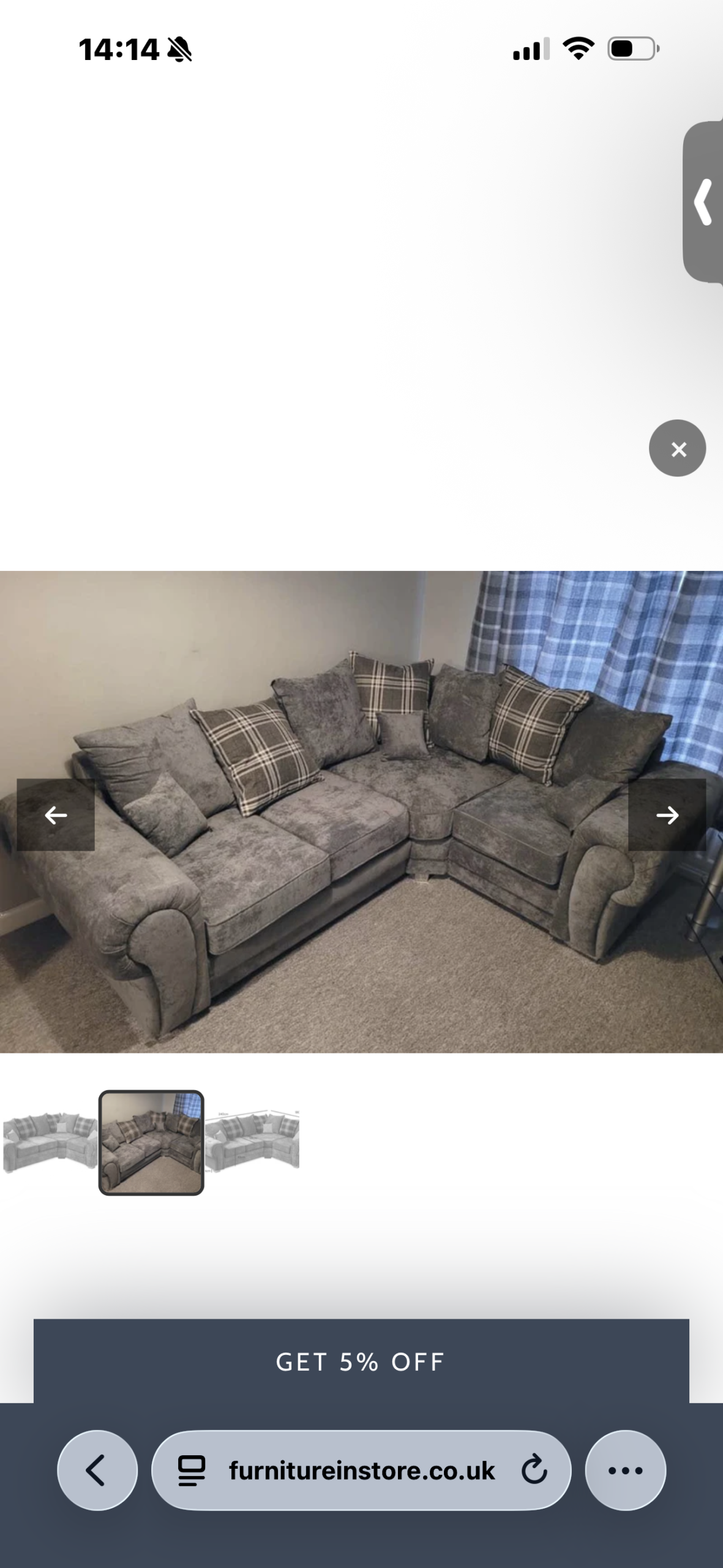
Task: Show the previous sofa image
Action: (56, 815)
